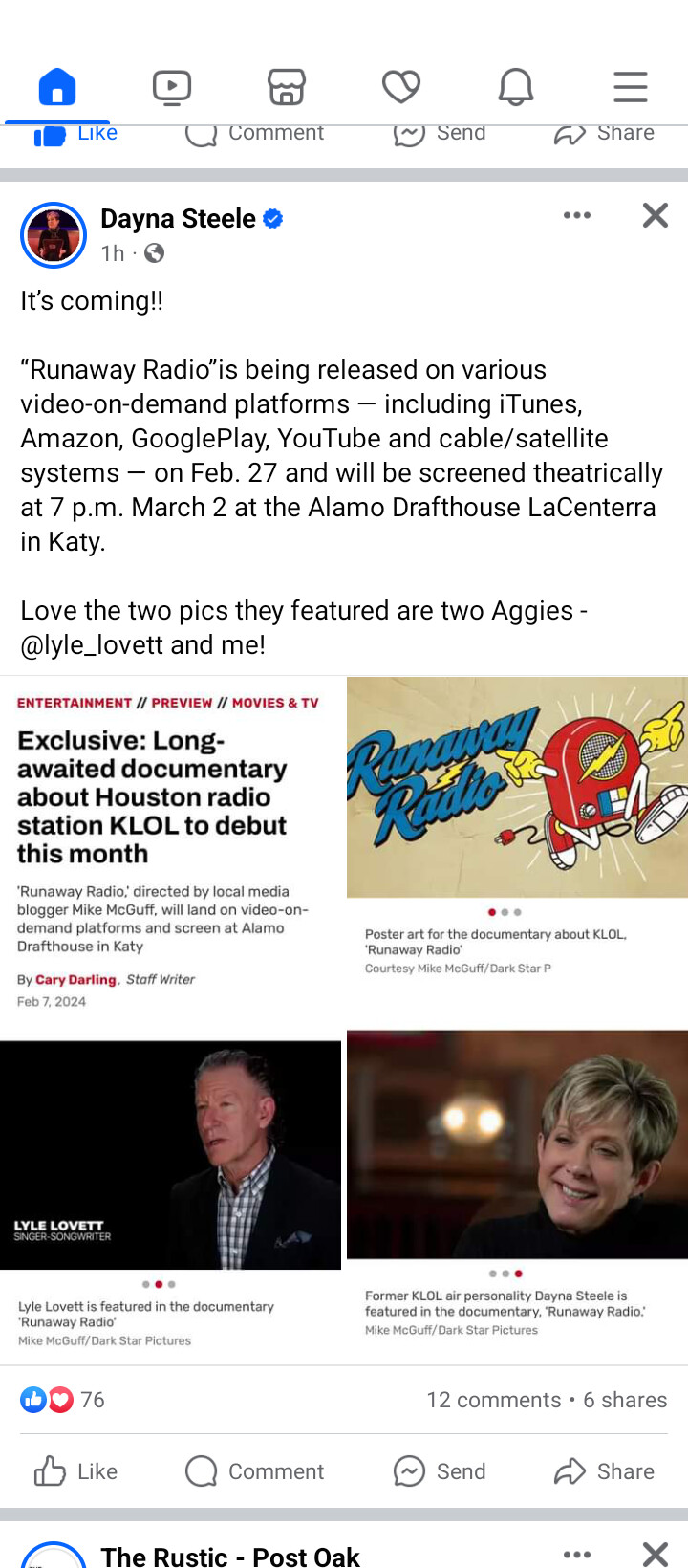Send Dayna Steele's post in Messenger
Image resolution: width=688 pixels, height=1568 pixels.
440,1471
